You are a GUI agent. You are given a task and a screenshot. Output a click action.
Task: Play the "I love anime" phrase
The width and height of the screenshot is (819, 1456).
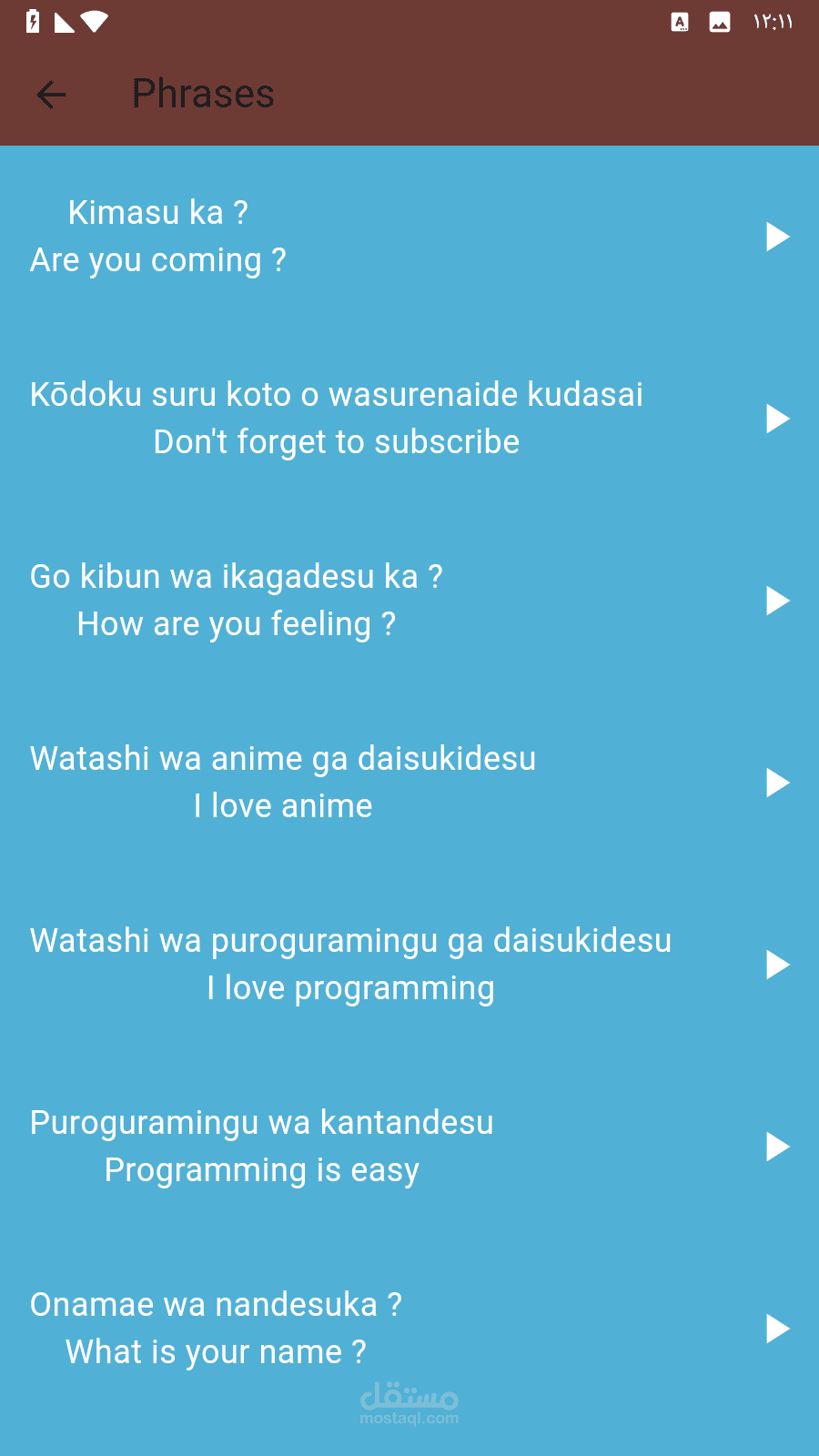[776, 783]
